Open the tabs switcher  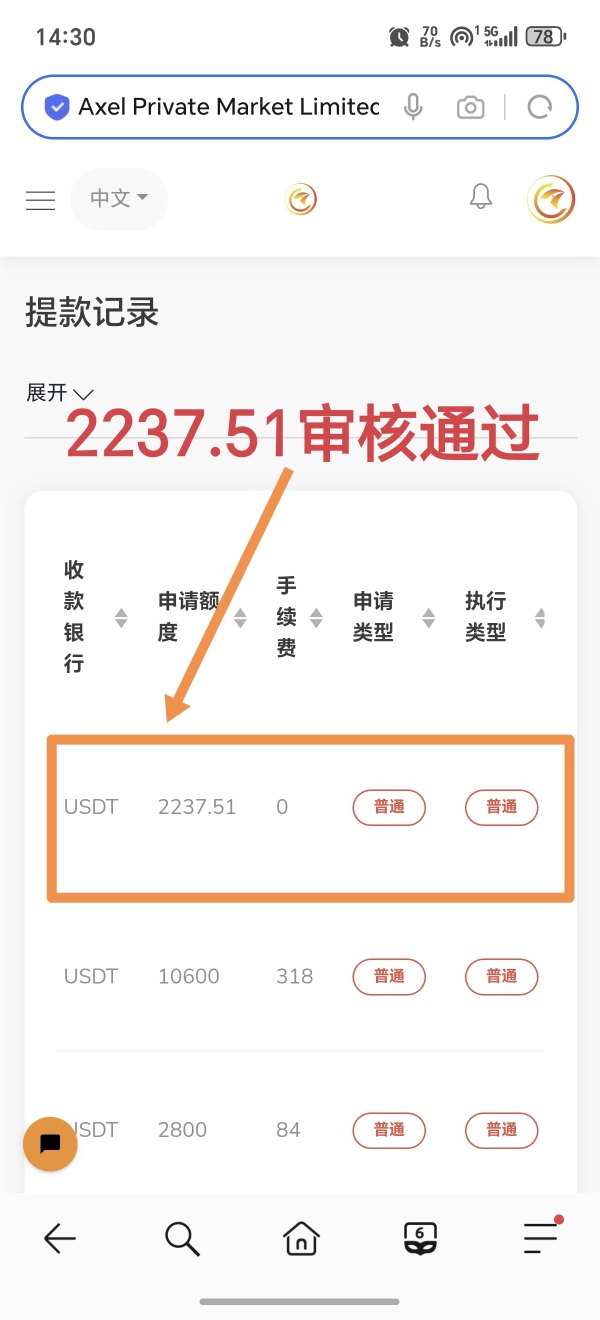point(420,1239)
